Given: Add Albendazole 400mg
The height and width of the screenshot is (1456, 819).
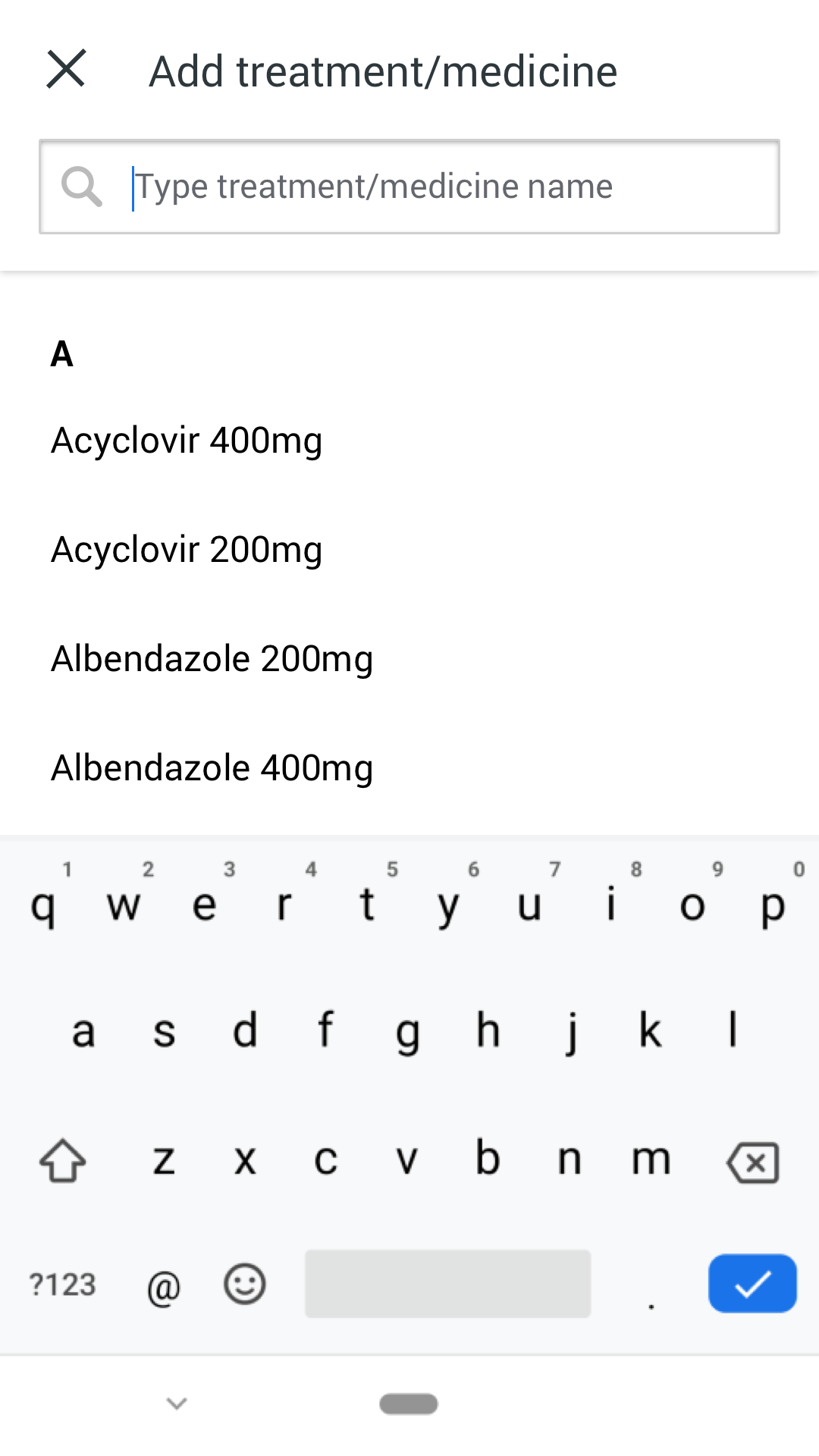Looking at the screenshot, I should click(x=212, y=768).
